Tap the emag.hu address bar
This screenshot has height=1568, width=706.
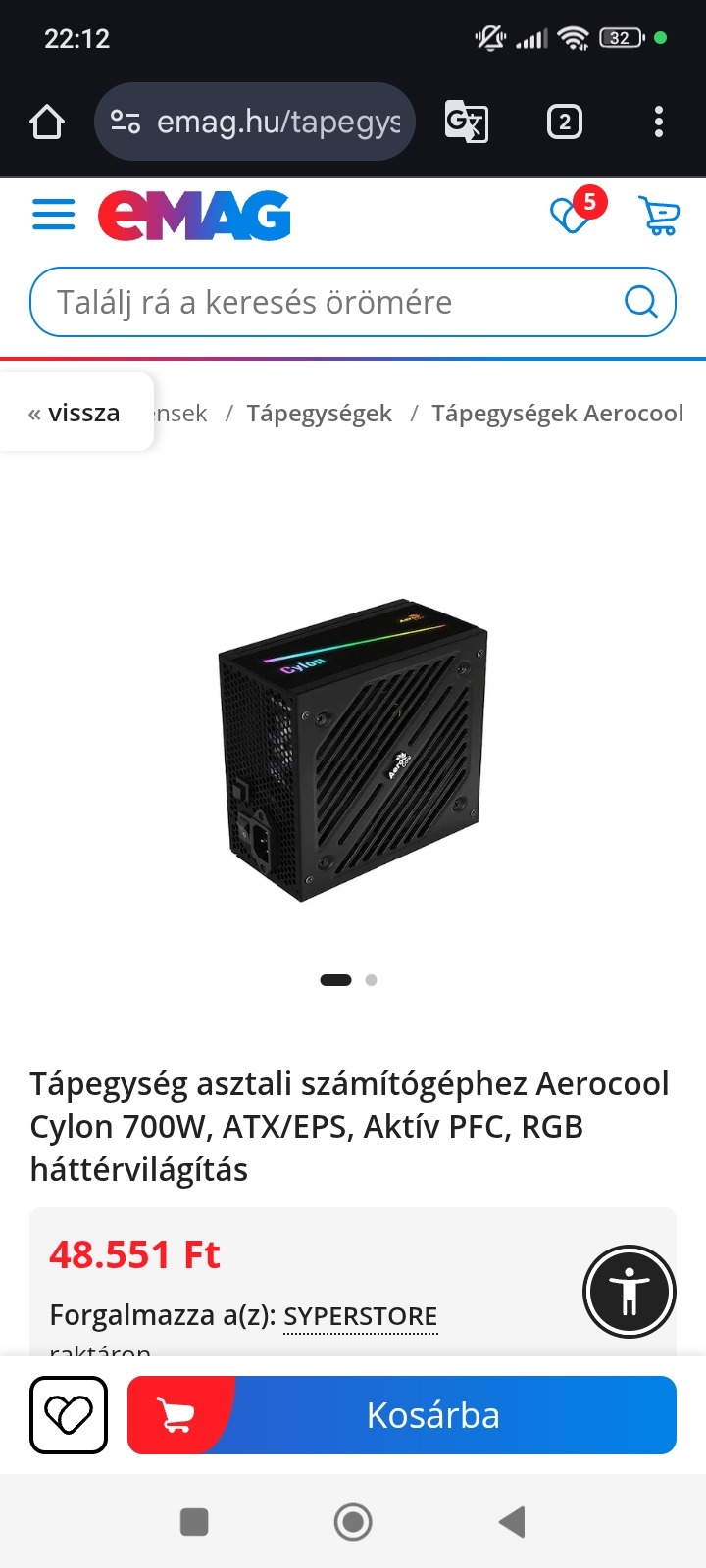(255, 122)
